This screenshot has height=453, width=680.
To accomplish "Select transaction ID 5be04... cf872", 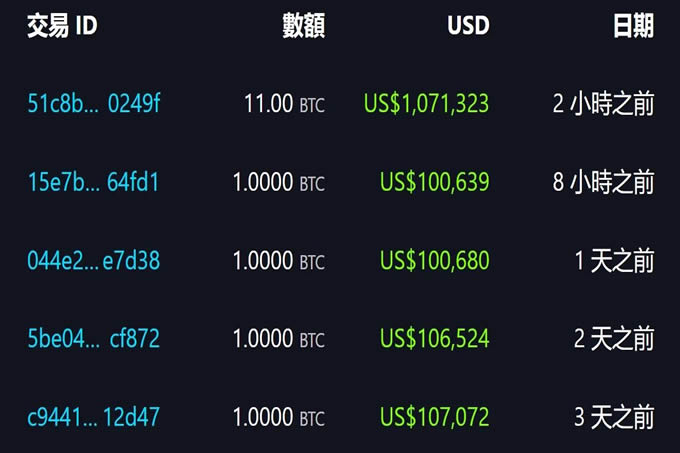I will tap(93, 339).
